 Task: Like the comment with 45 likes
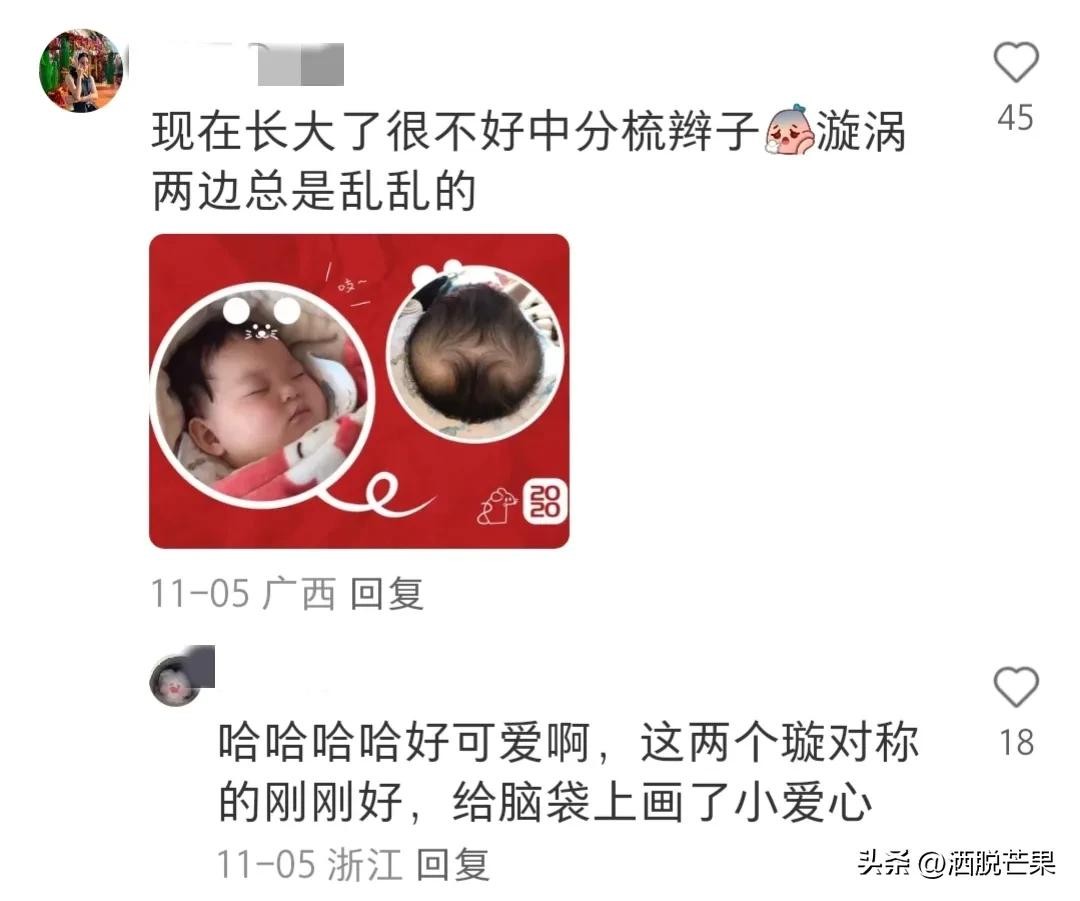point(1015,64)
